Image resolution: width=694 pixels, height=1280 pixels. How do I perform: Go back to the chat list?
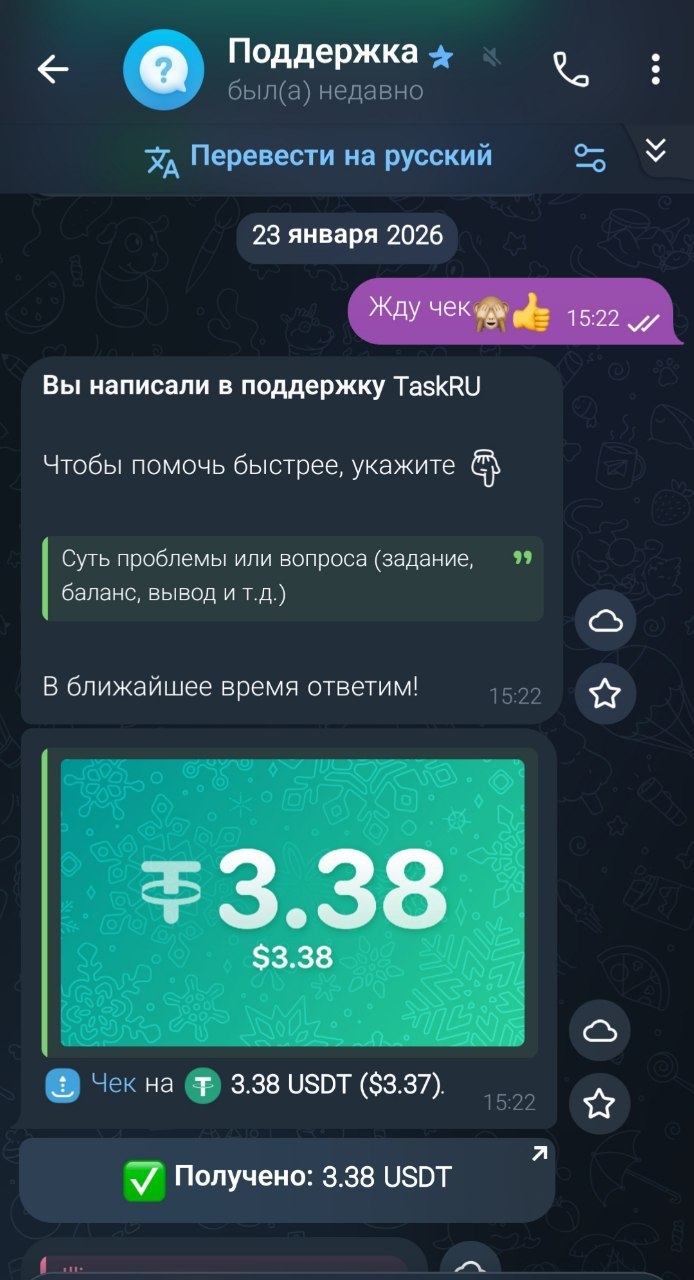click(52, 69)
